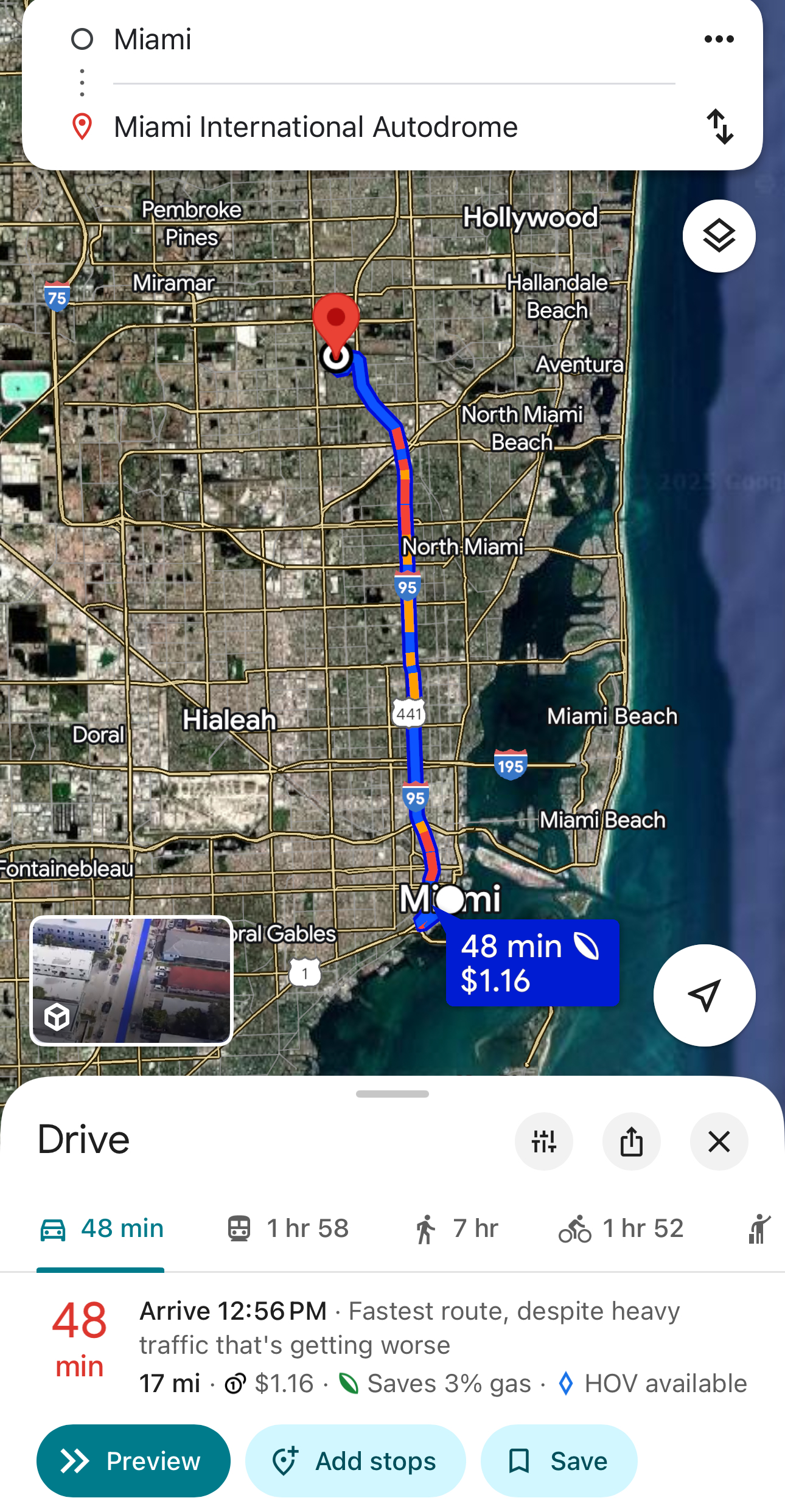This screenshot has width=785, height=1512.
Task: Open rideshare travel options
Action: pyautogui.click(x=758, y=1228)
